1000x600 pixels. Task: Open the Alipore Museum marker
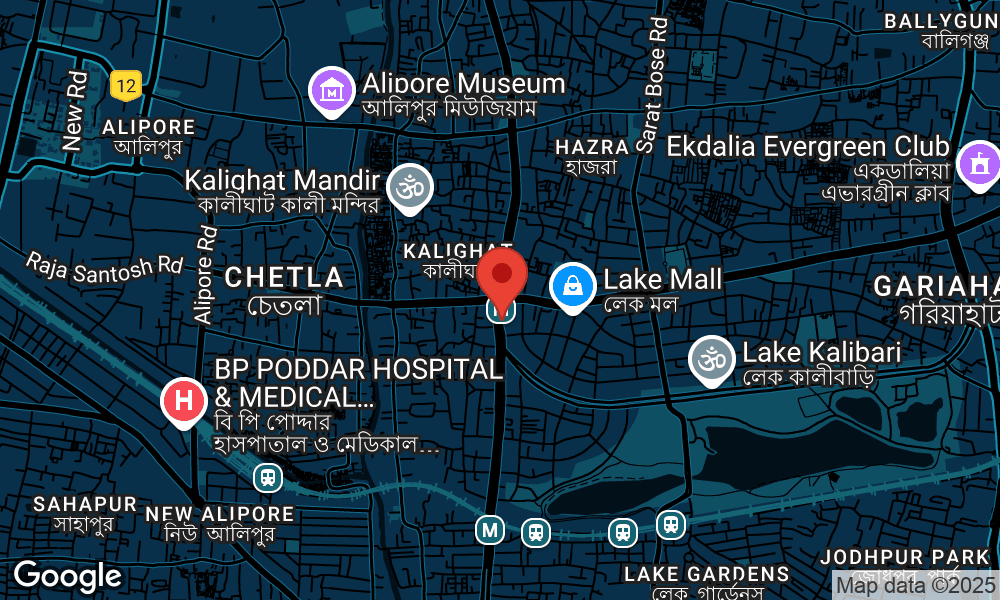(331, 91)
